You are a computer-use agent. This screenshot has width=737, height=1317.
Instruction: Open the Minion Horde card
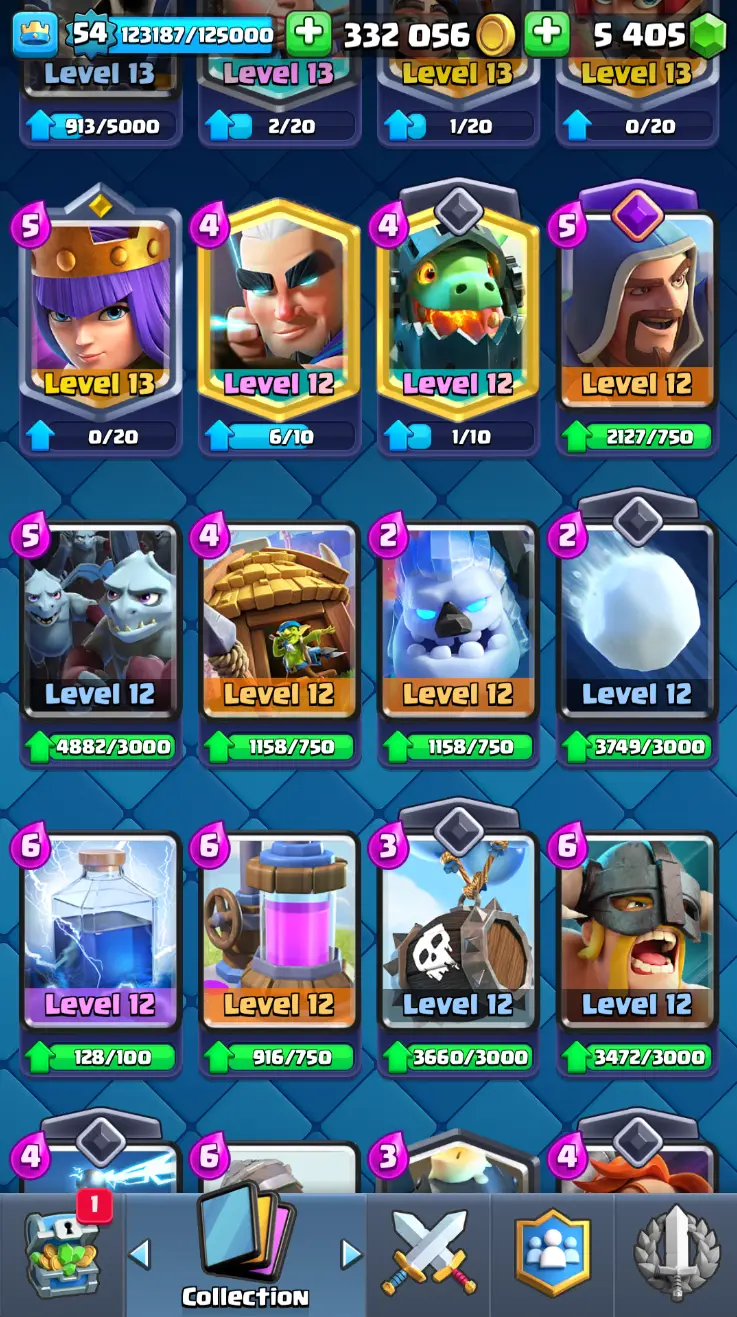click(x=100, y=625)
